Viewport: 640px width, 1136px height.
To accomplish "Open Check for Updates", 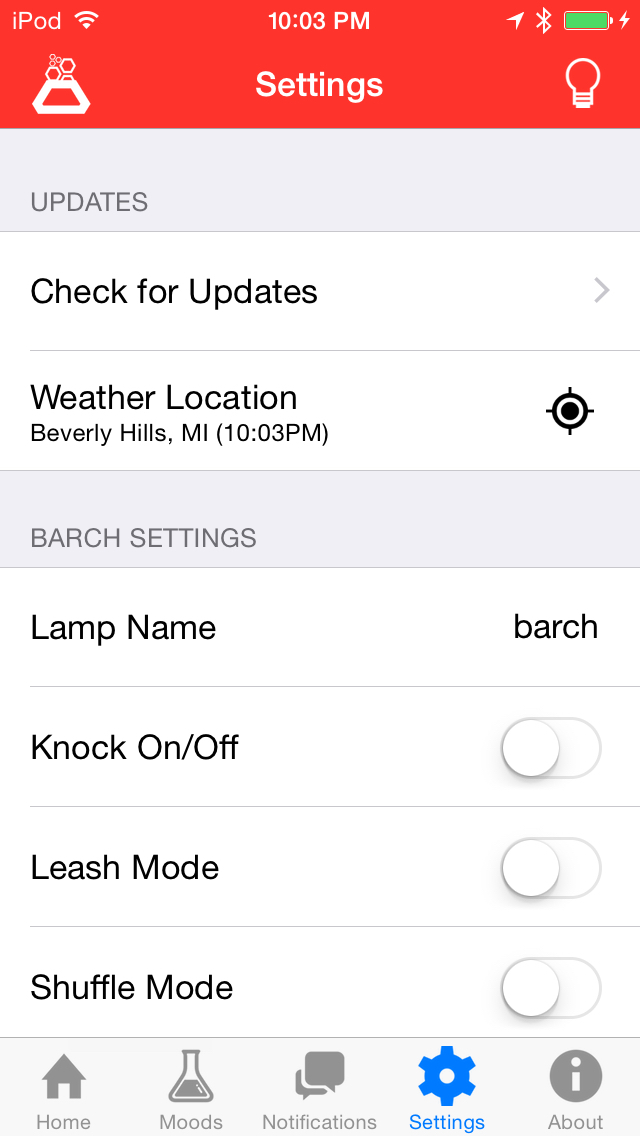I will click(320, 291).
